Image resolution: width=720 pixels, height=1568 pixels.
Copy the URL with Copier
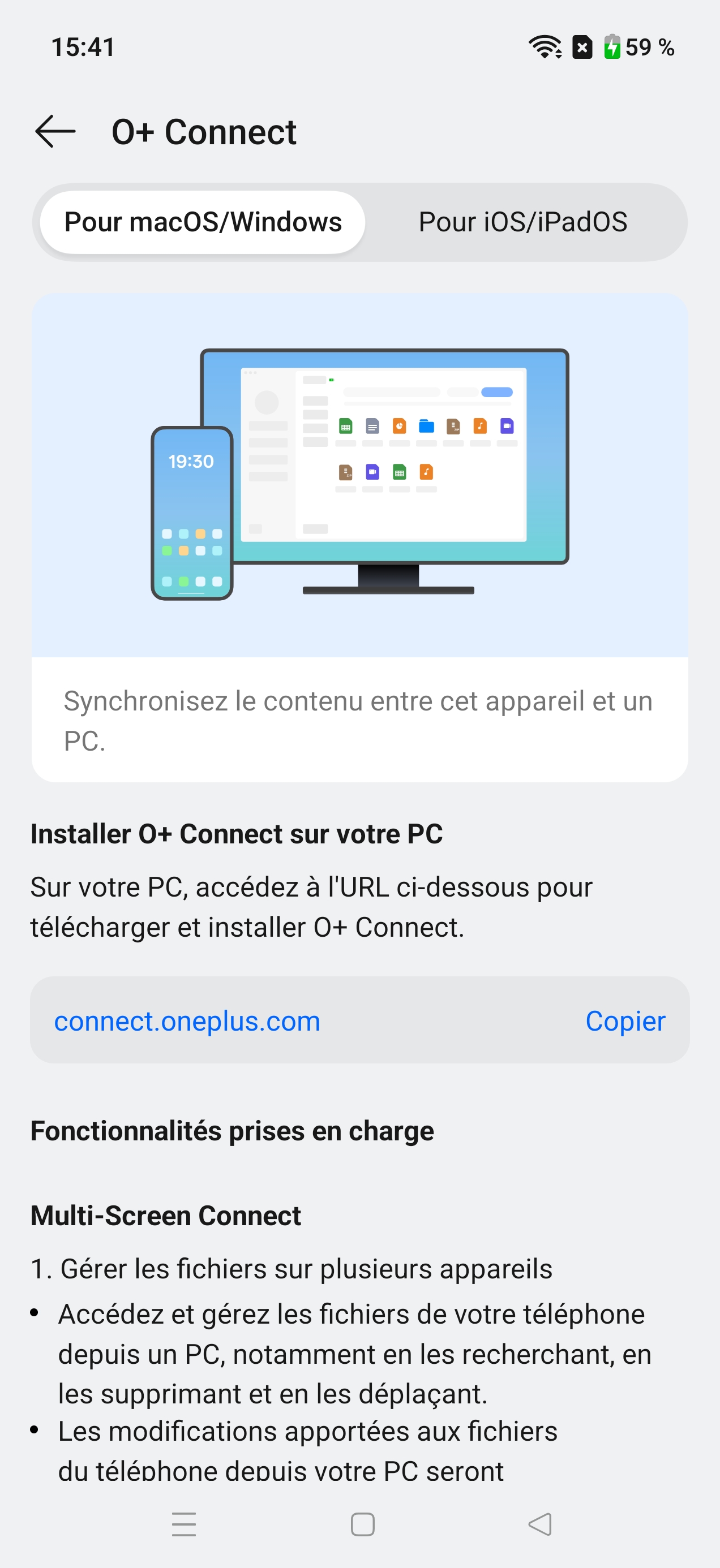(x=625, y=1021)
